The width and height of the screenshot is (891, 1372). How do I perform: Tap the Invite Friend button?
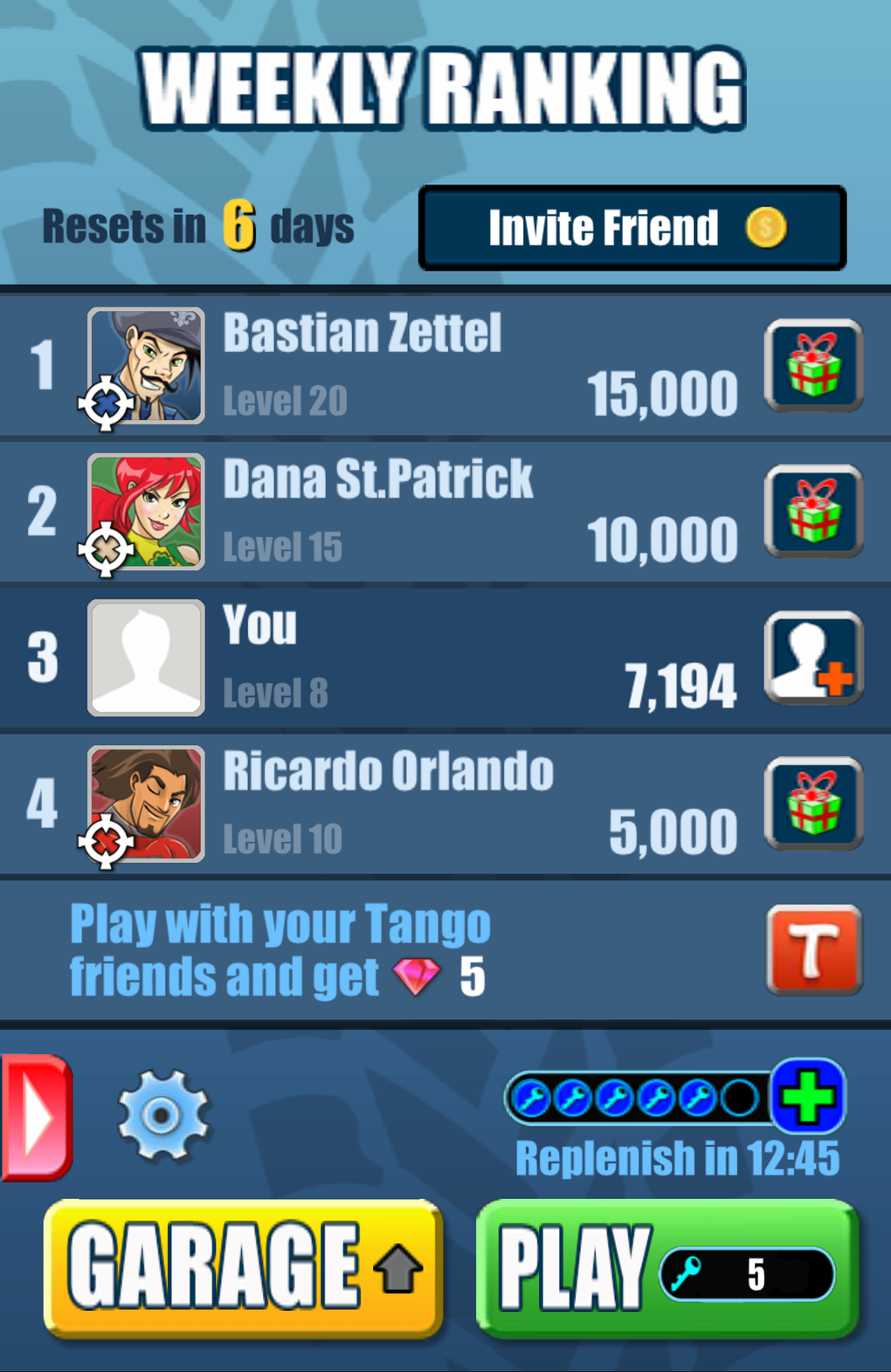coord(632,228)
